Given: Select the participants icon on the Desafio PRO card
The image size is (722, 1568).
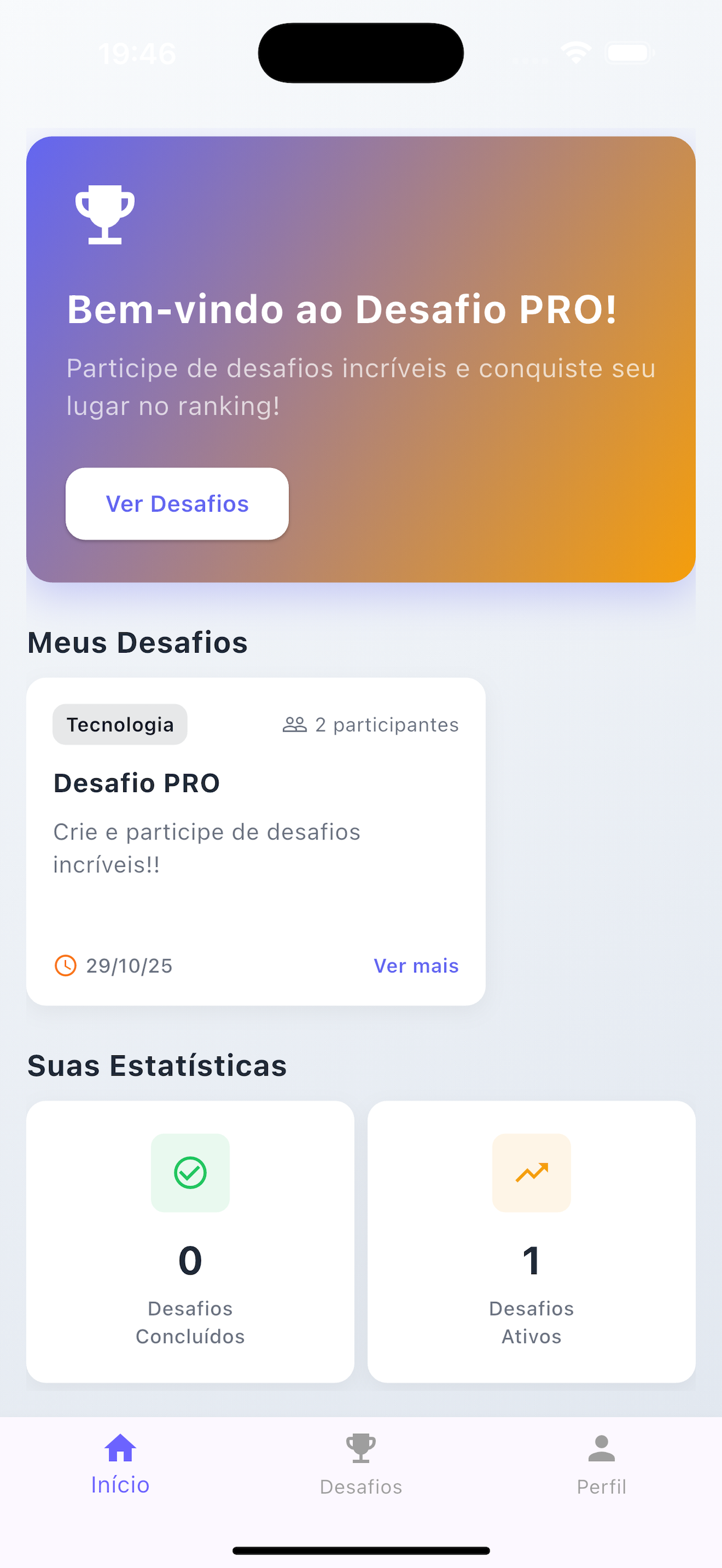Looking at the screenshot, I should [294, 724].
